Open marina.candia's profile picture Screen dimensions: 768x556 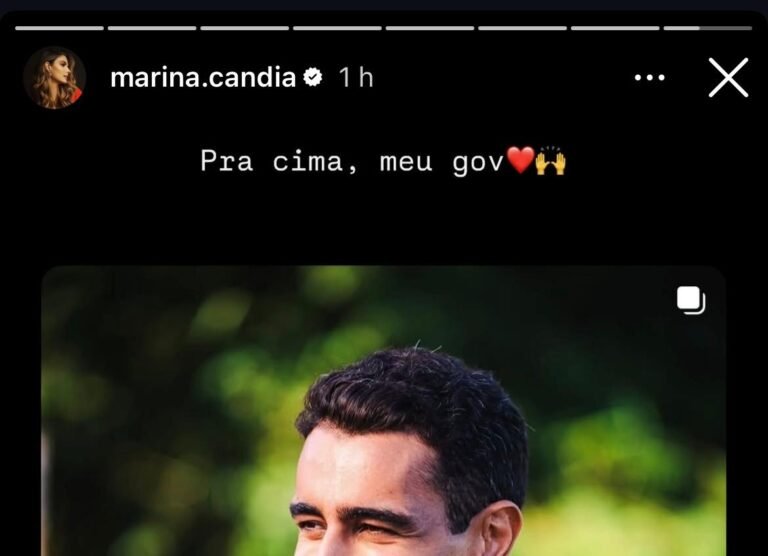(x=54, y=77)
